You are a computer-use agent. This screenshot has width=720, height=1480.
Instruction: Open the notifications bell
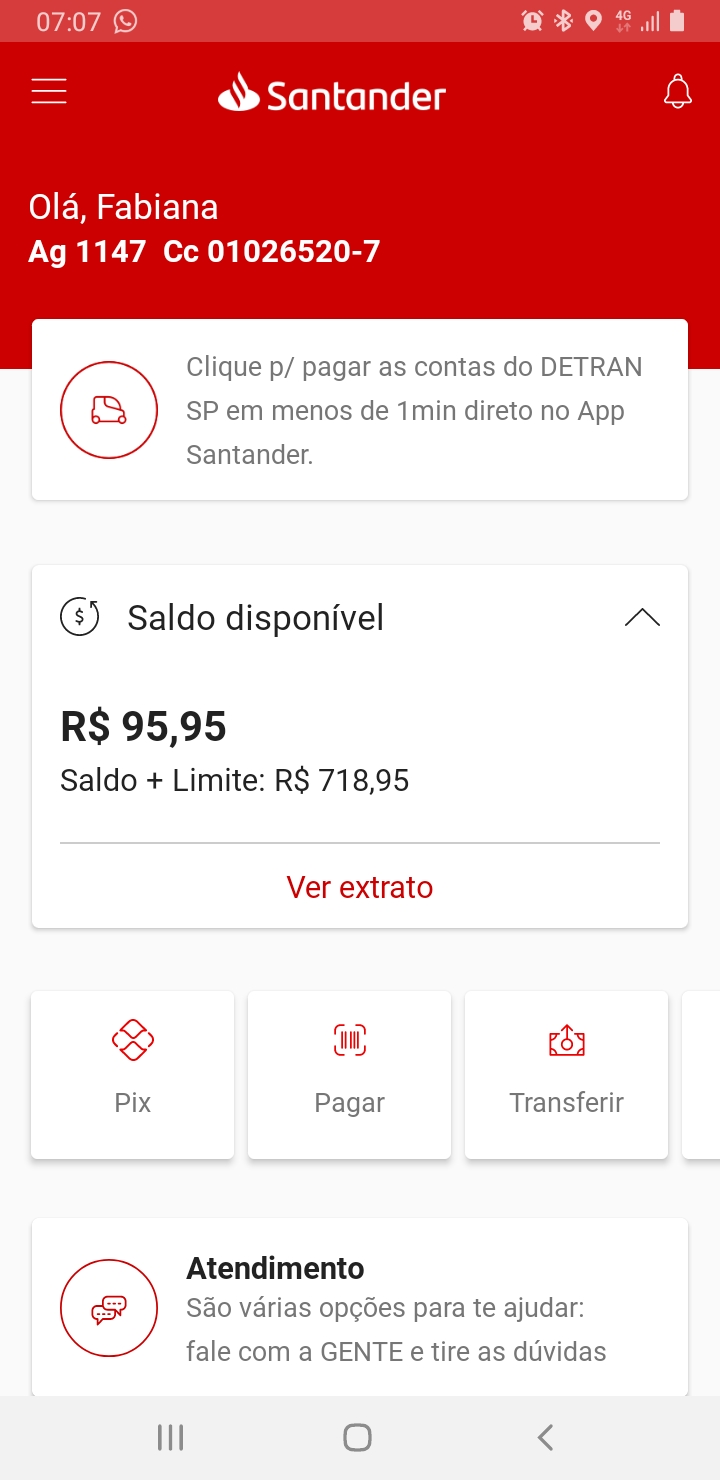677,92
